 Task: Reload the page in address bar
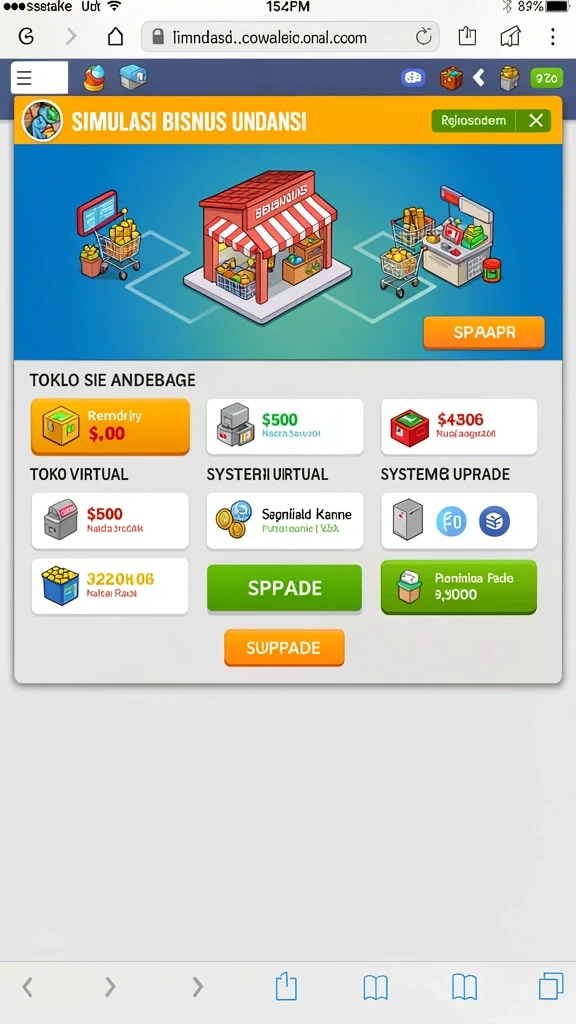(424, 37)
